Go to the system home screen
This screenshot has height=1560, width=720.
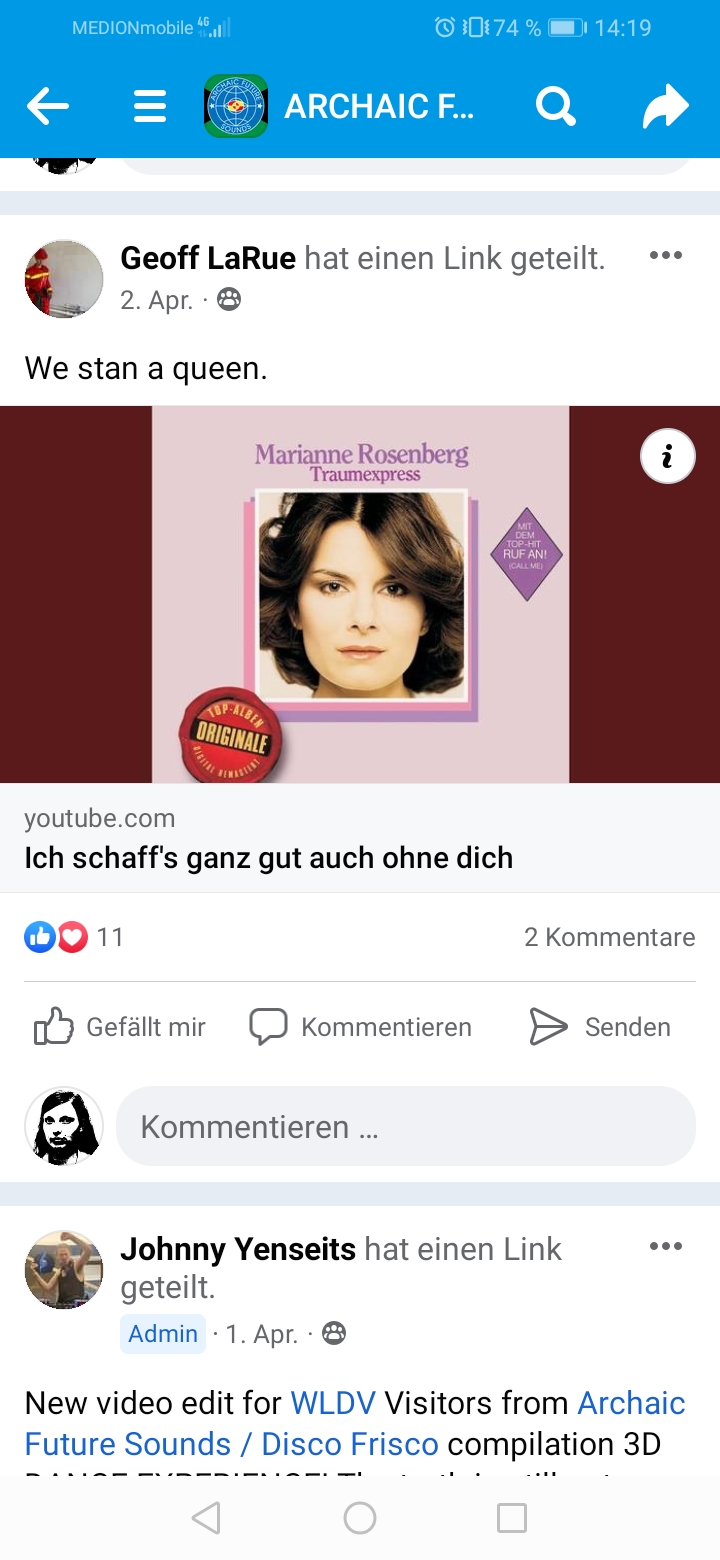click(360, 1518)
